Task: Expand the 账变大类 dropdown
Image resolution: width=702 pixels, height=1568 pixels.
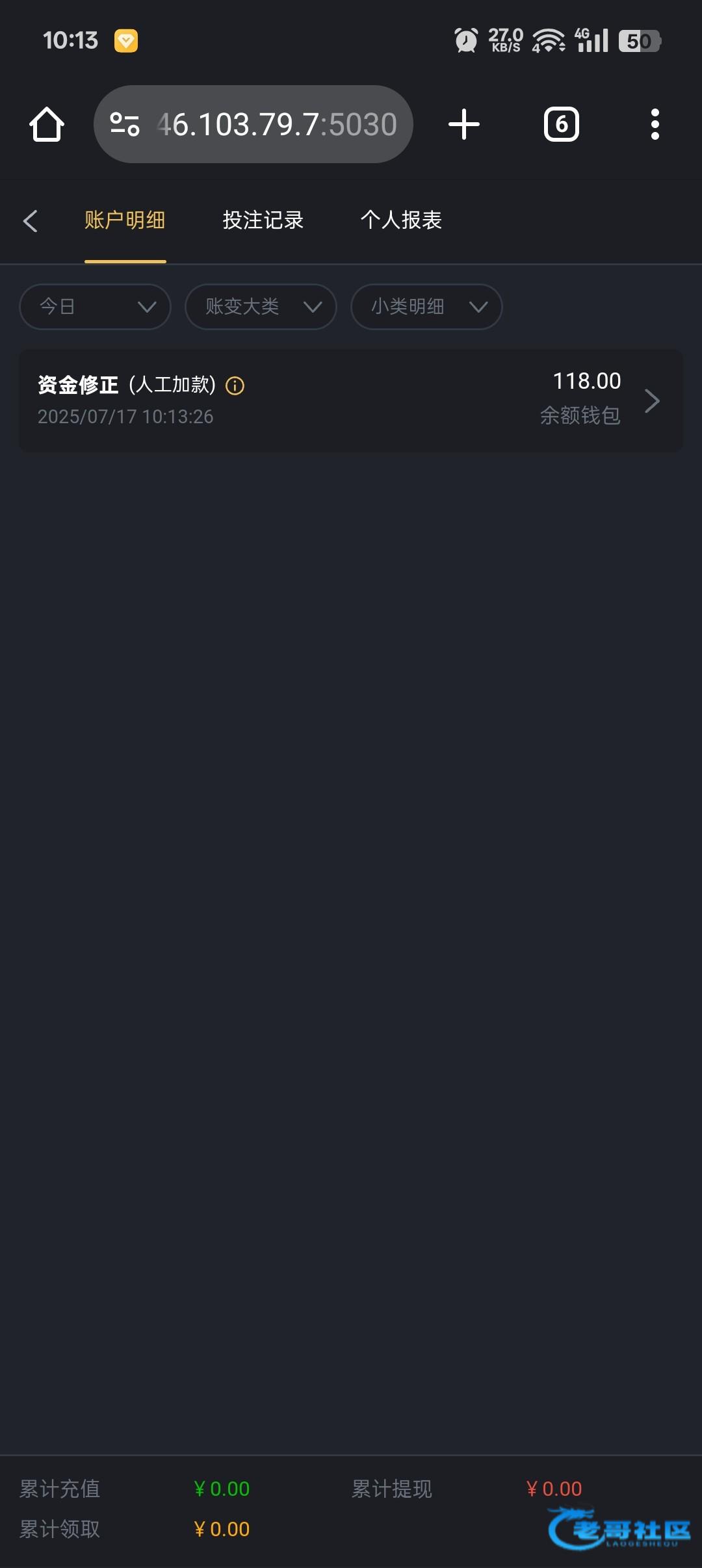Action: click(x=261, y=307)
